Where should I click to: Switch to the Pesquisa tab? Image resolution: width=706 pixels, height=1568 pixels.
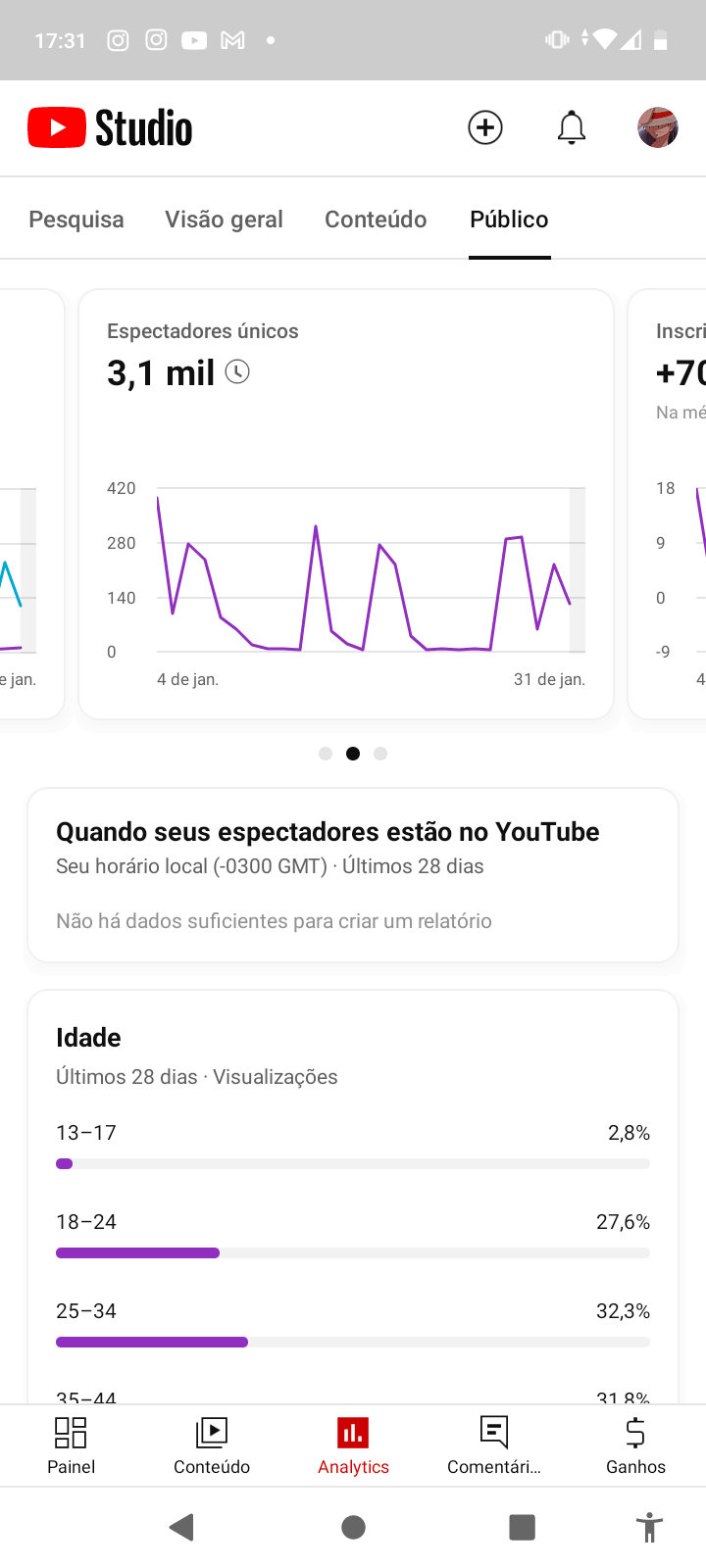(76, 219)
